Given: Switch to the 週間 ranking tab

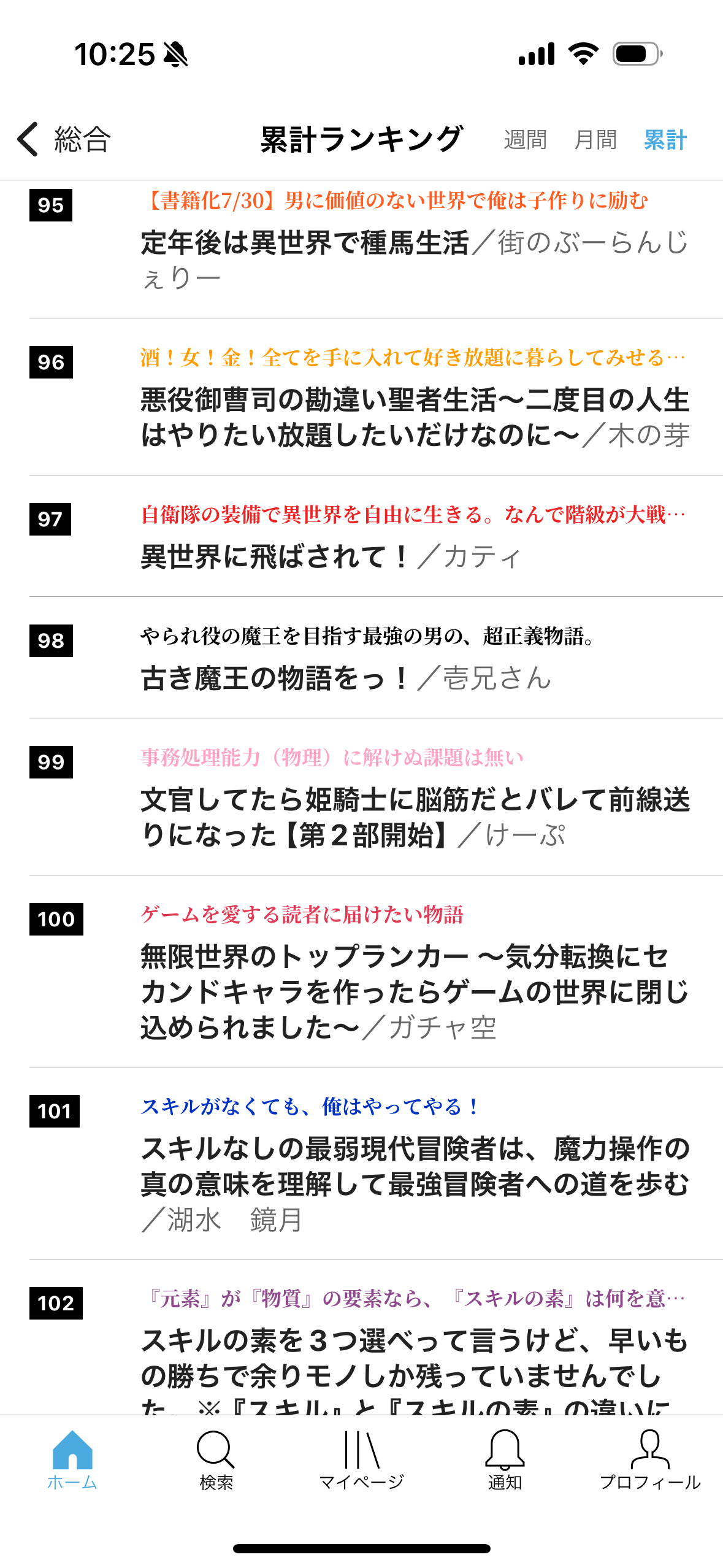Looking at the screenshot, I should tap(525, 140).
